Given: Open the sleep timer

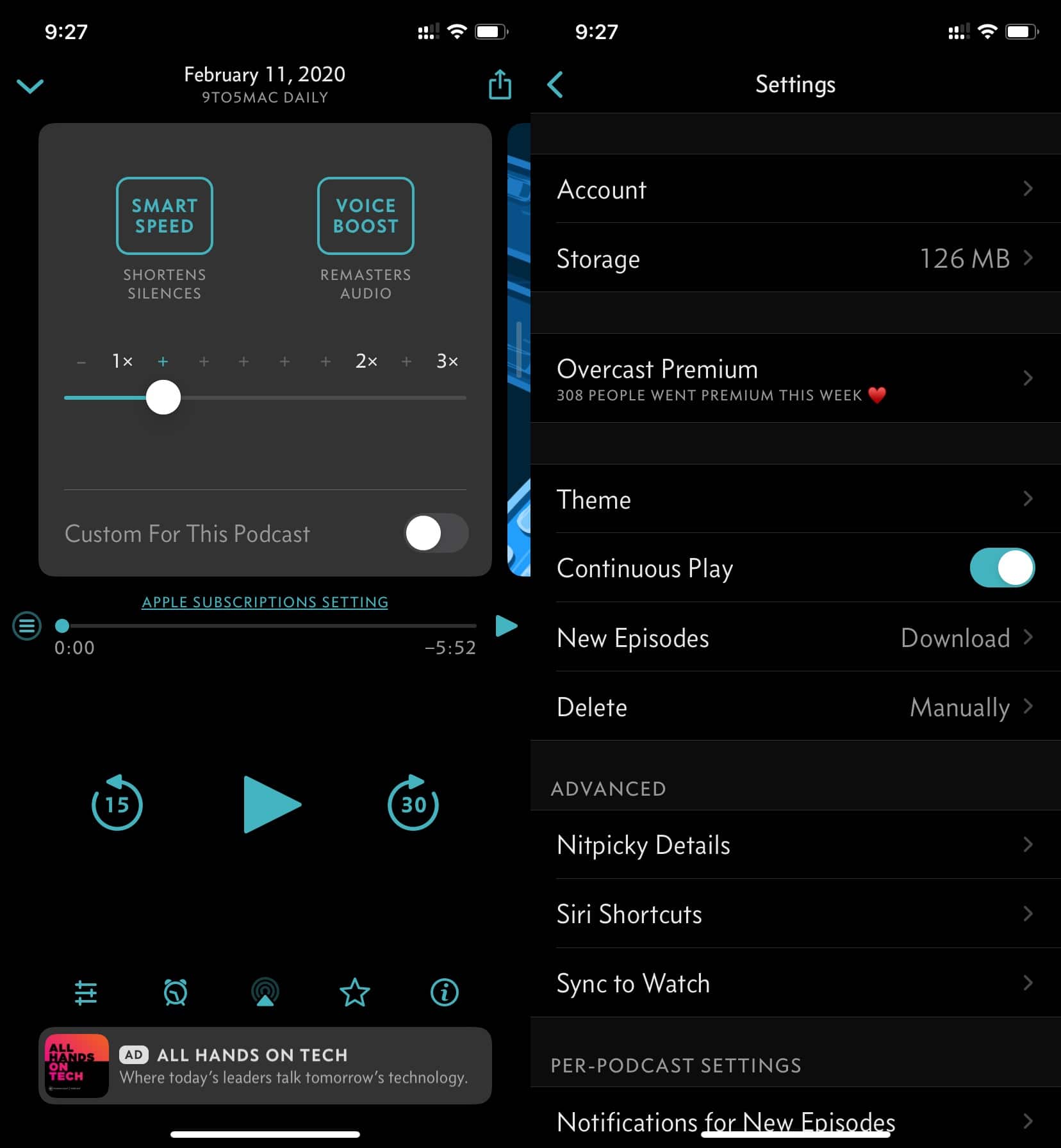Looking at the screenshot, I should pyautogui.click(x=175, y=992).
